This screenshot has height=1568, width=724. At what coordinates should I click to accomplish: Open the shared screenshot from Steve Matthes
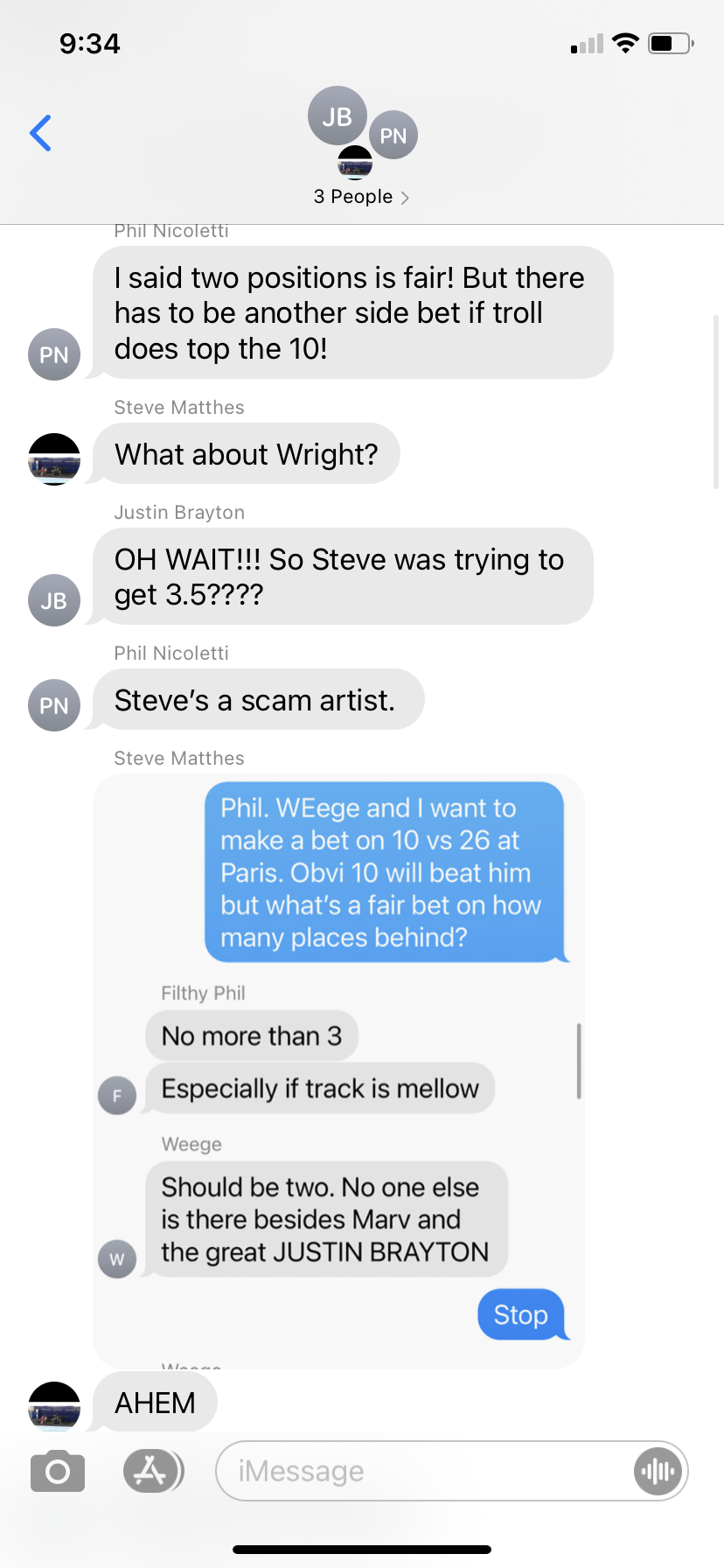pos(338,1069)
